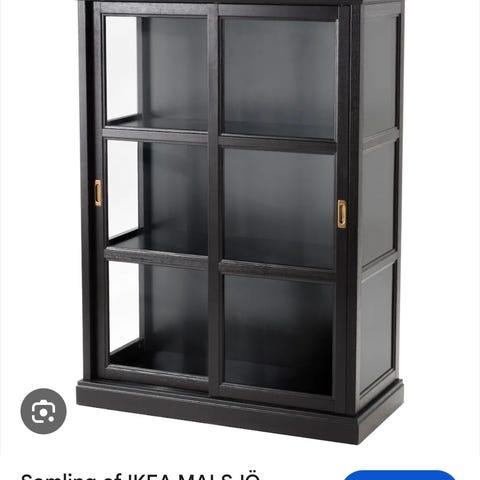Search this image with Google Lens

[x=43, y=411]
